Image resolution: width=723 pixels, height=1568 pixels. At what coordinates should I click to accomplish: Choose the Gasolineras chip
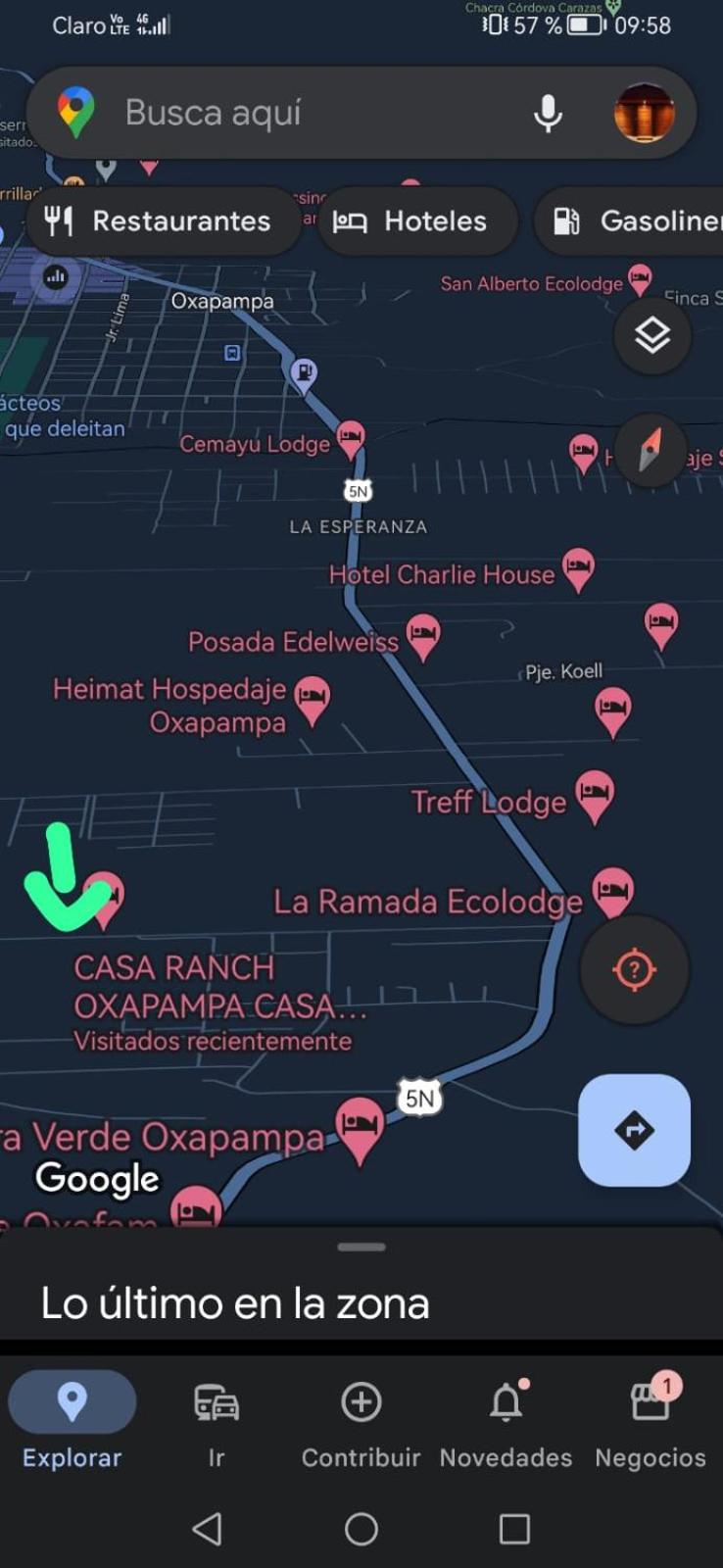[629, 221]
